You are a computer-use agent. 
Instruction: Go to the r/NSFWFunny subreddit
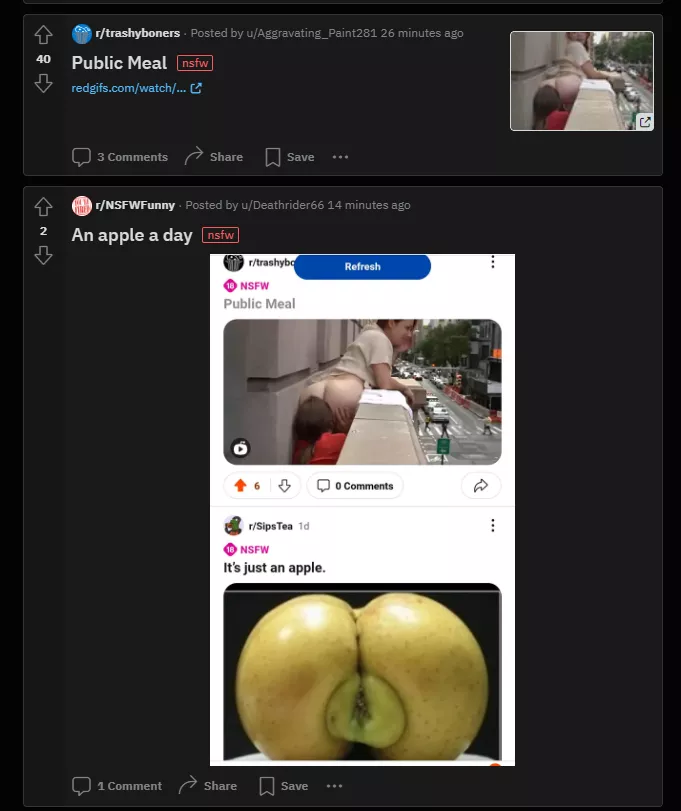[135, 205]
